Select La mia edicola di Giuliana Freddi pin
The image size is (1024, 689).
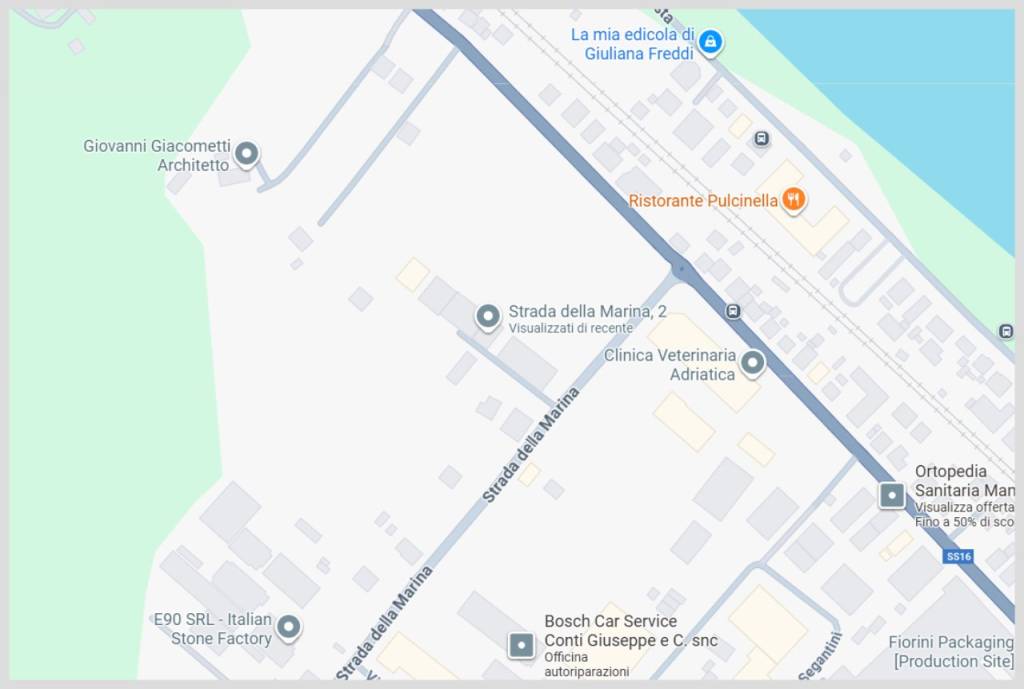[710, 42]
